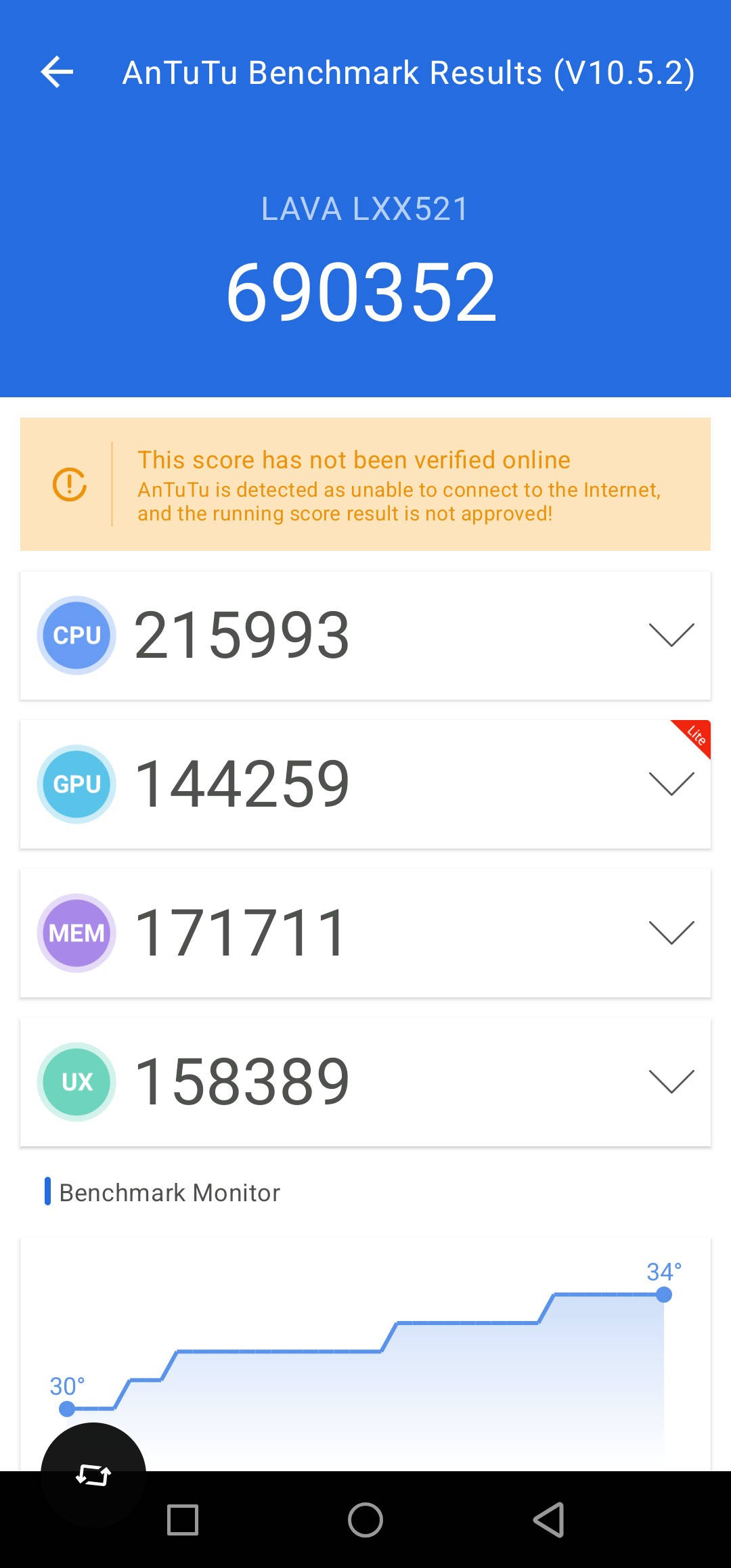Screen dimensions: 731x1568
Task: Select the device name LAVA LXX521
Action: (x=365, y=208)
